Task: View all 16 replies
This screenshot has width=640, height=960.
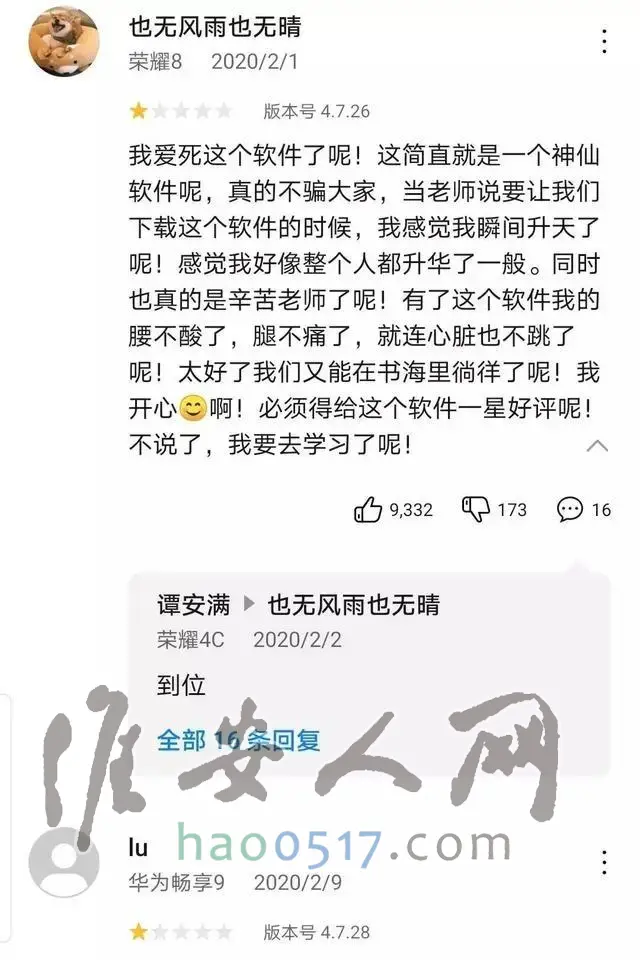Action: coord(238,741)
